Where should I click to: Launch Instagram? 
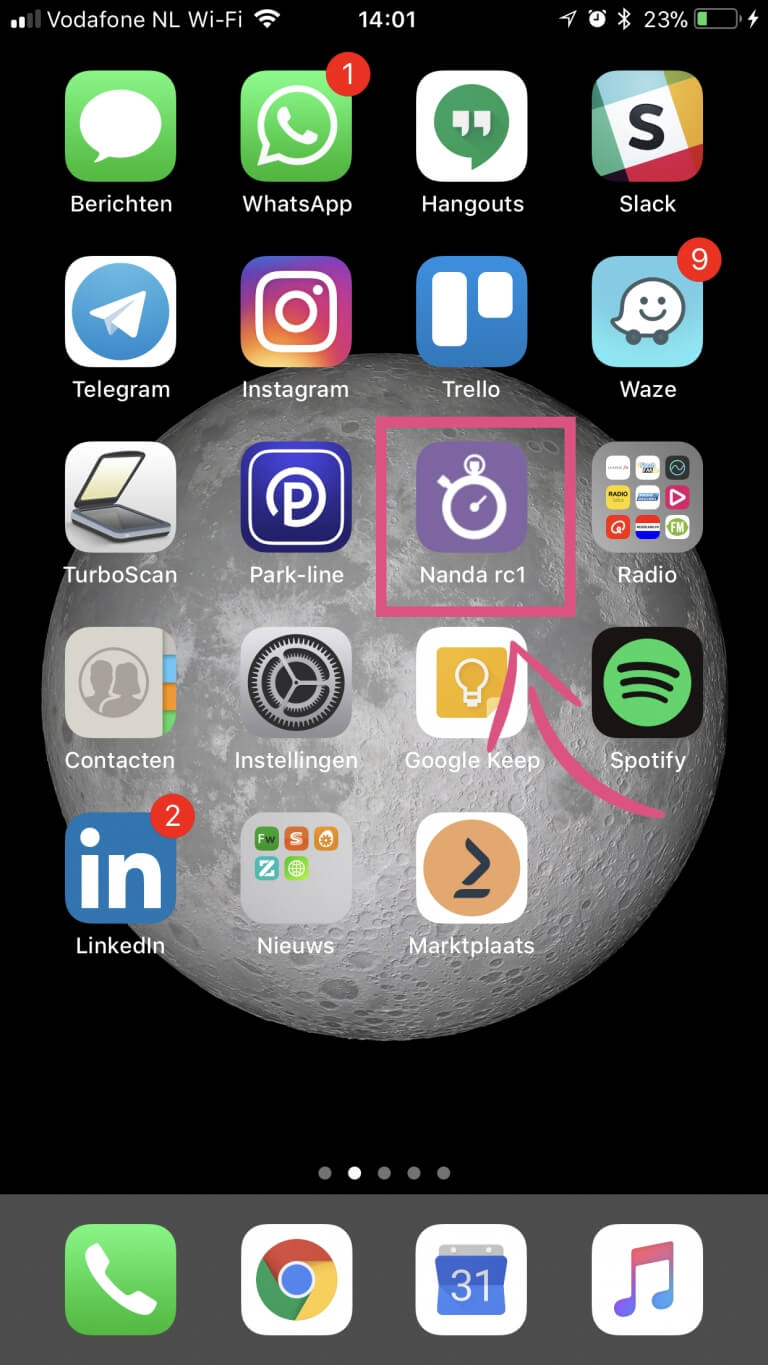(x=296, y=312)
